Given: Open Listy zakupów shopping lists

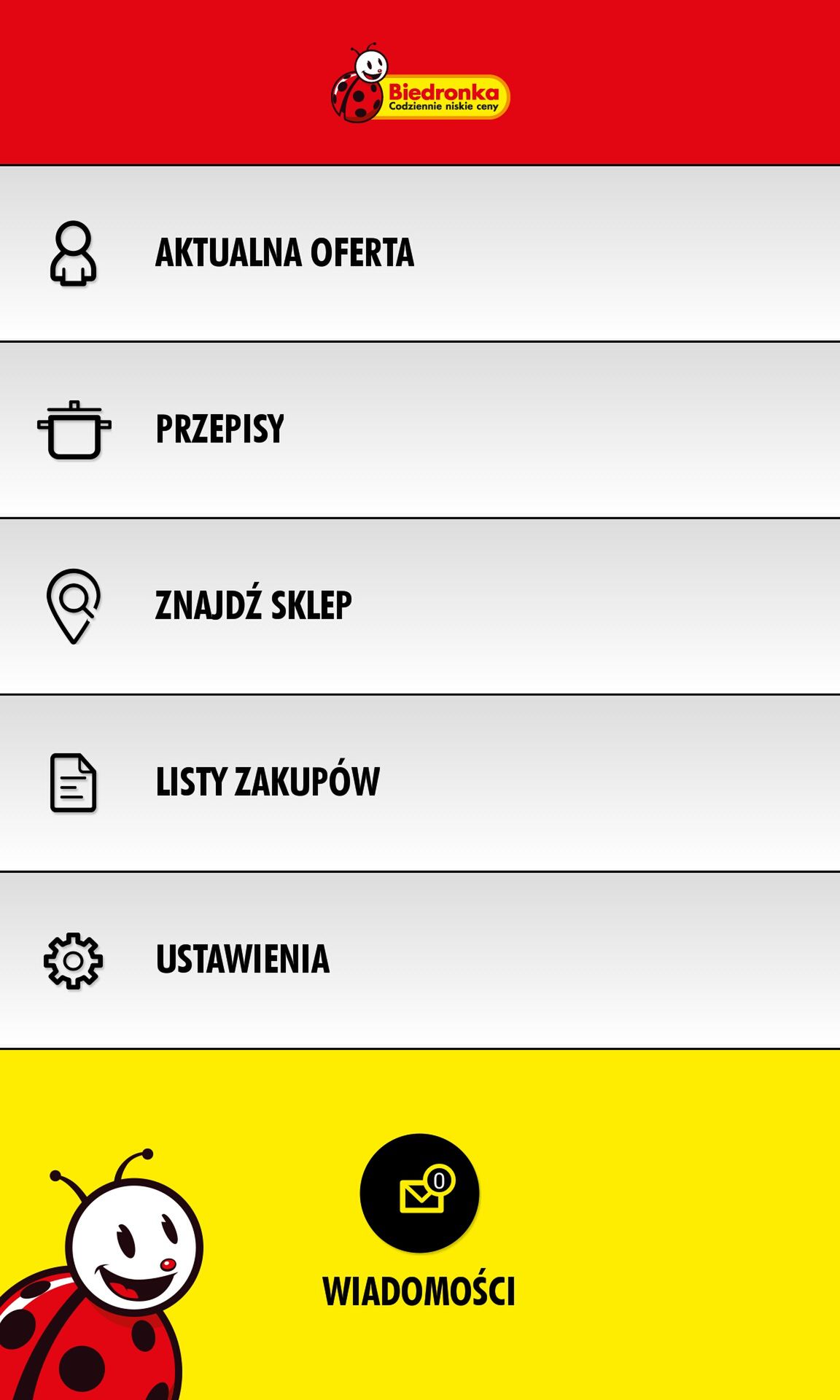Looking at the screenshot, I should click(x=420, y=783).
